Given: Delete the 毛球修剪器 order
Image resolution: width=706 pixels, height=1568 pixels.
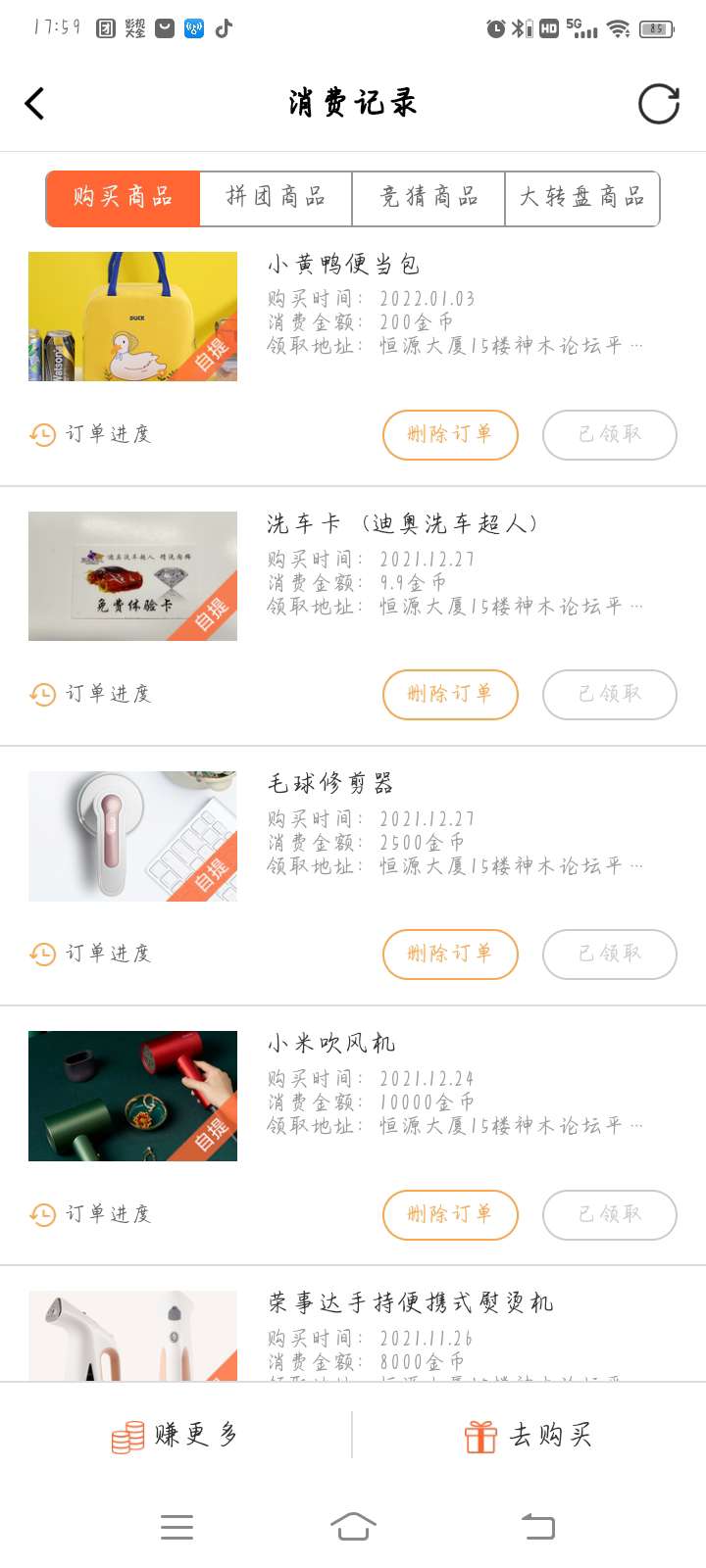Looking at the screenshot, I should click(x=450, y=954).
